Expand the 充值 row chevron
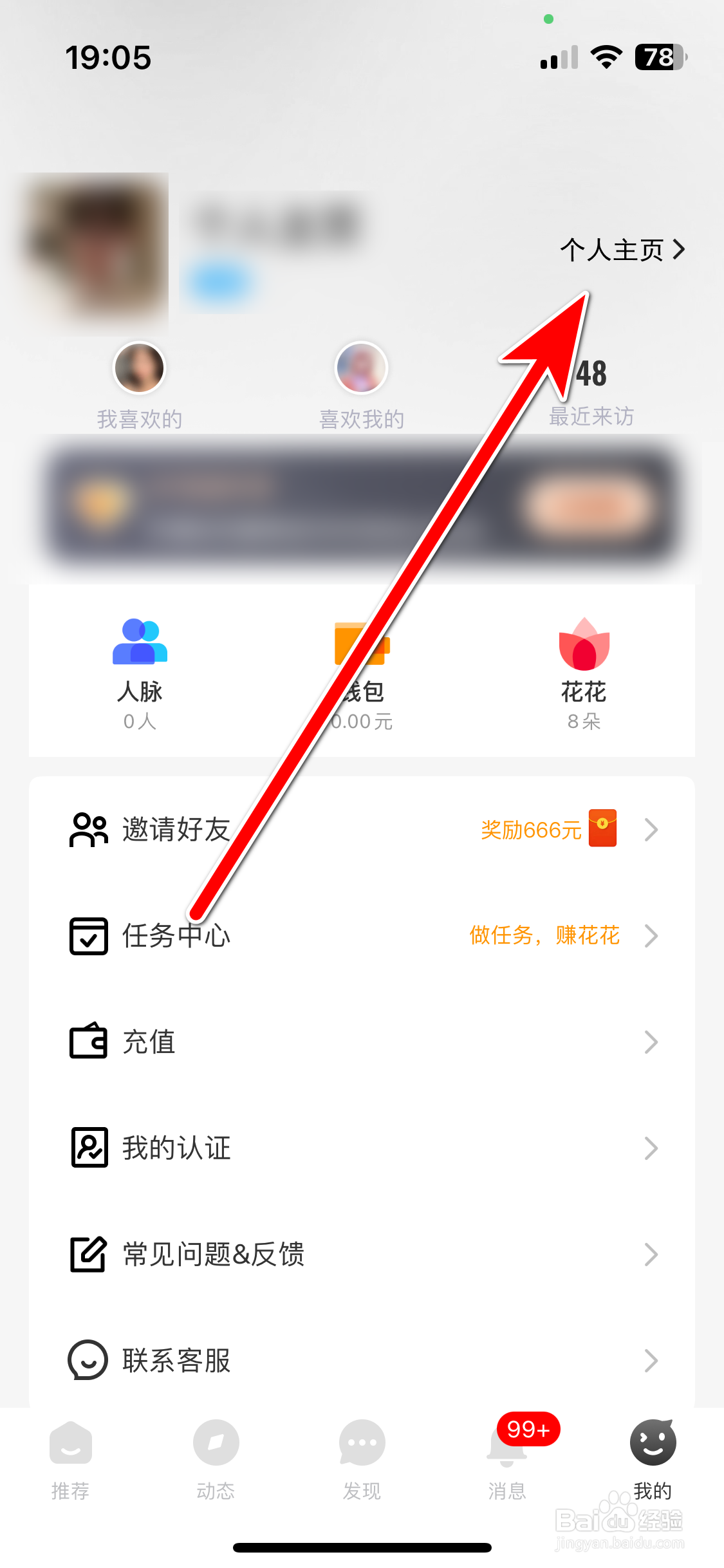The height and width of the screenshot is (1568, 724). [x=652, y=1041]
